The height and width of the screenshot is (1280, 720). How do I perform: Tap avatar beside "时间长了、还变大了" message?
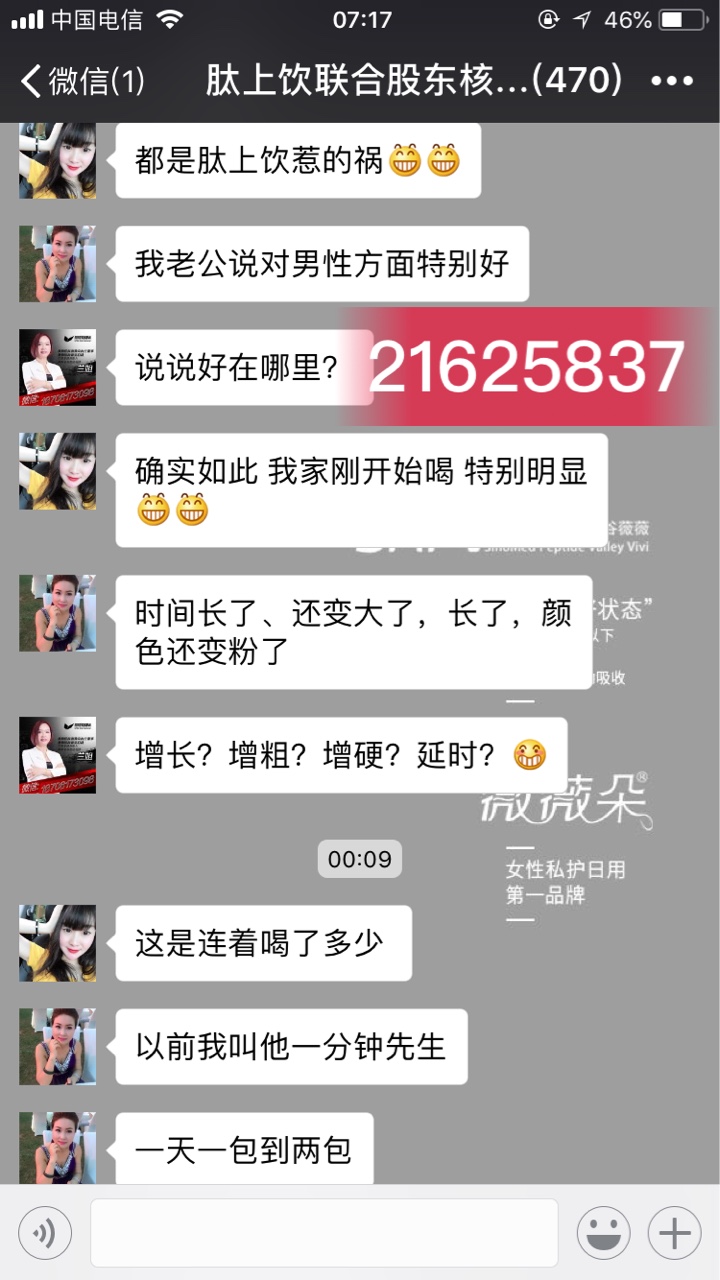coord(58,613)
